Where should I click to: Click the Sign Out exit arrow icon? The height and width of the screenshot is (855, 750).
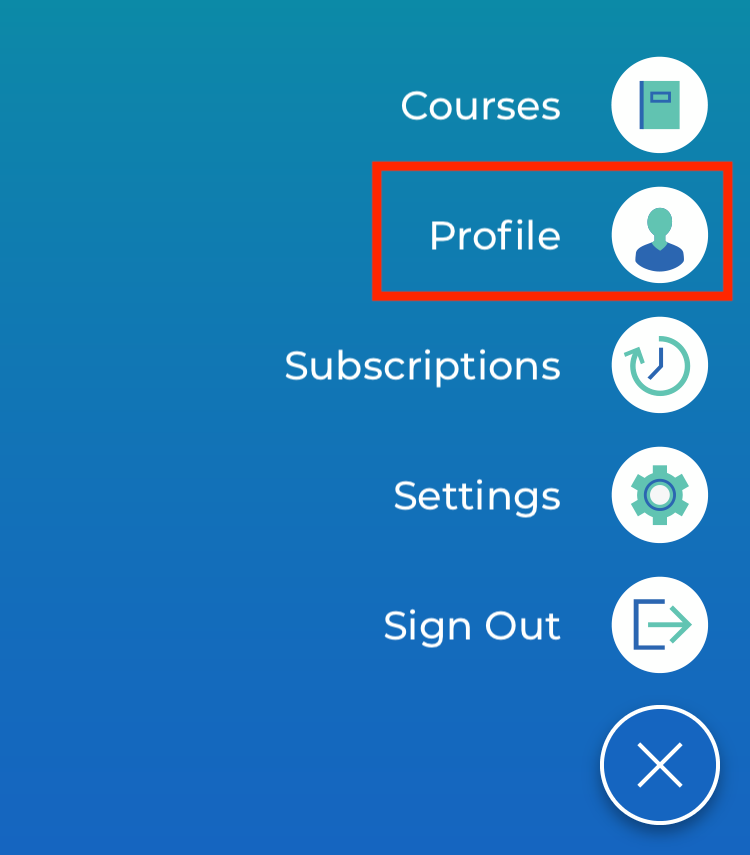(x=659, y=624)
